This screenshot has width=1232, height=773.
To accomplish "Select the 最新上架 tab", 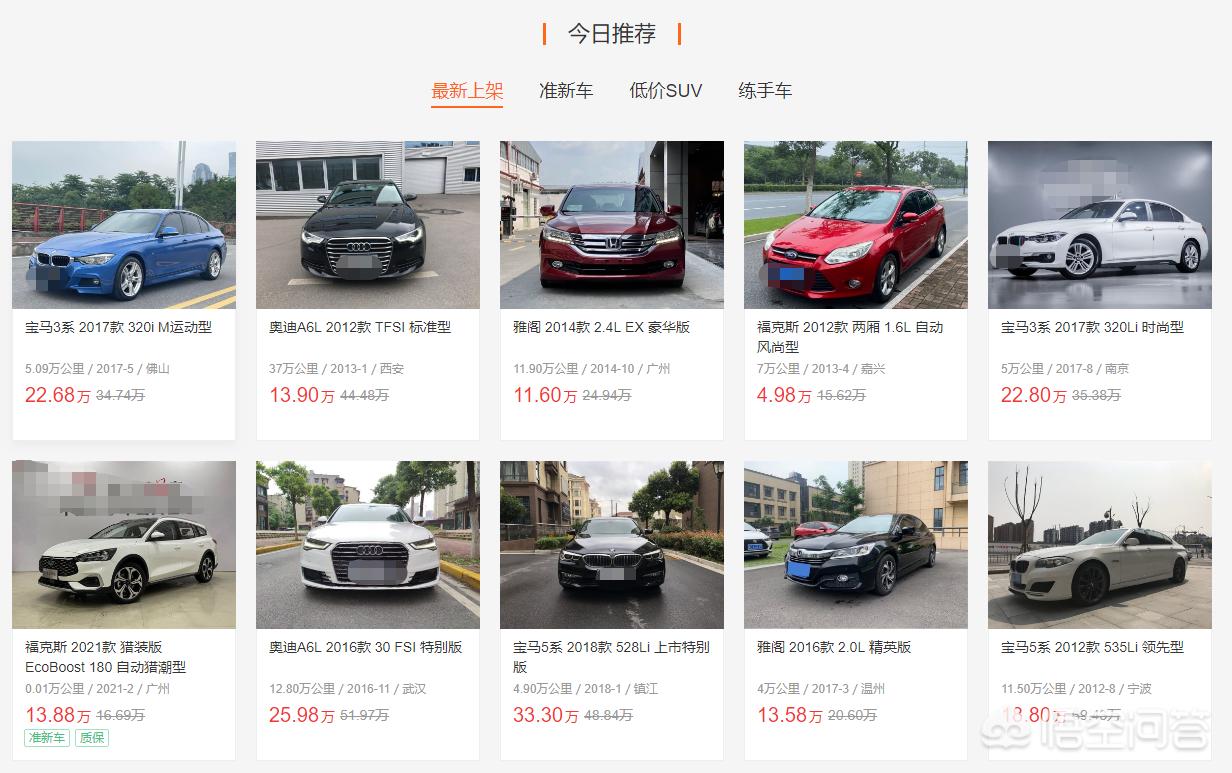I will [x=467, y=91].
